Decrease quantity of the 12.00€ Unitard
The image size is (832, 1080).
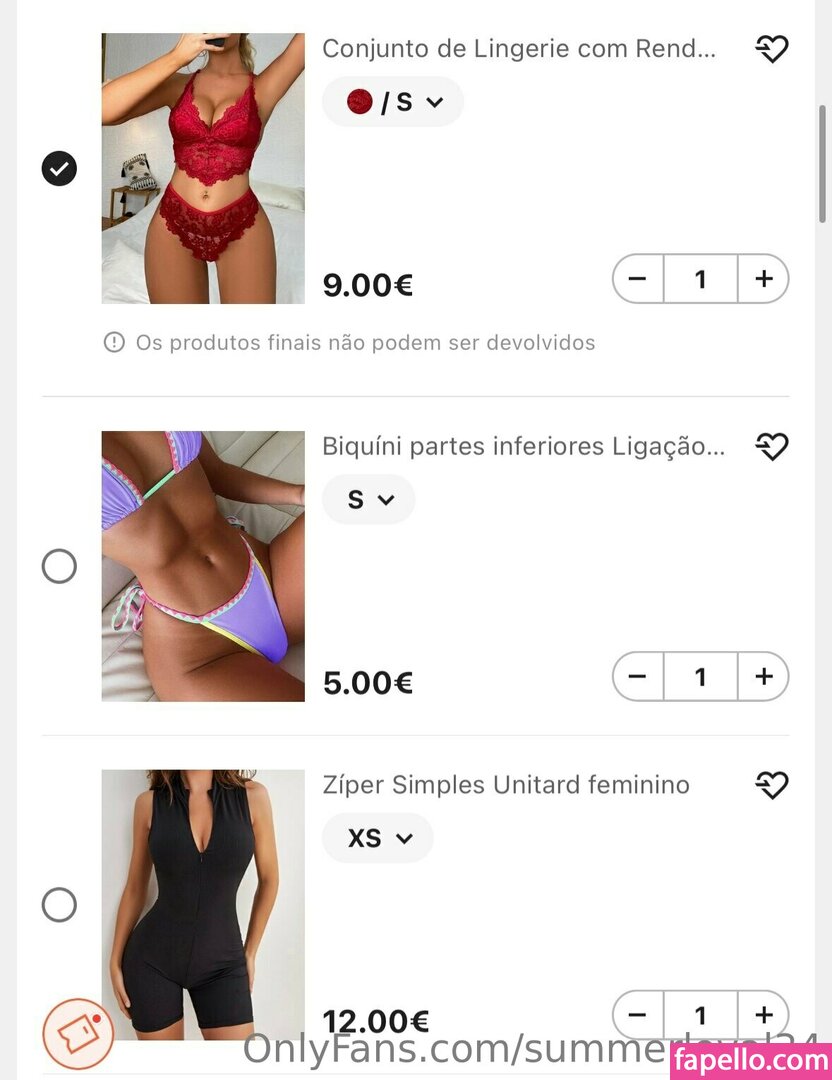638,1015
